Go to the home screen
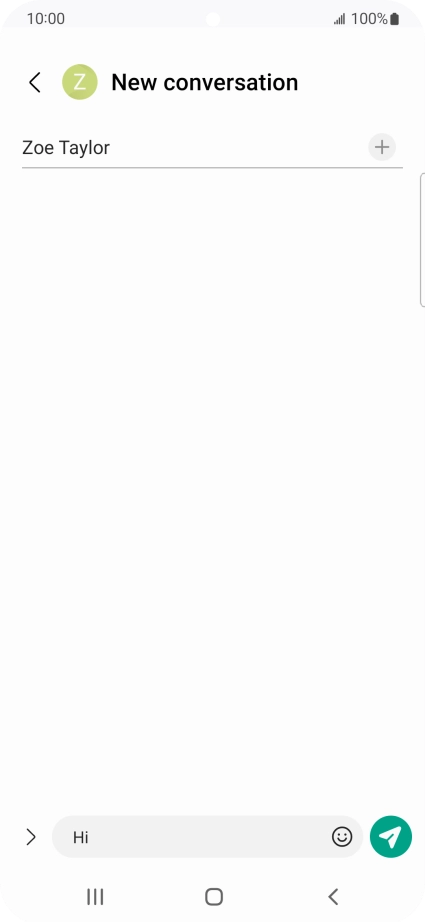Screen dimensions: 425x922 214,897
